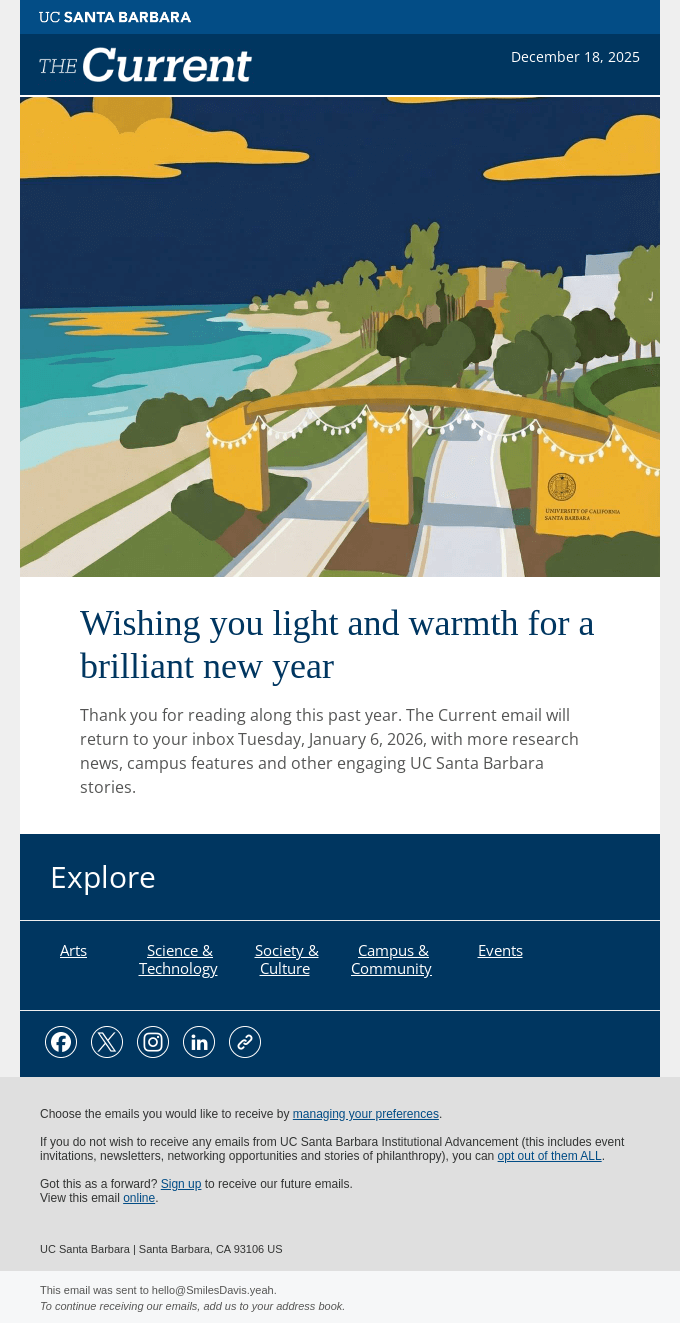Screen dimensions: 680x1323
Task: Tap the chain link website icon
Action: click(245, 1042)
